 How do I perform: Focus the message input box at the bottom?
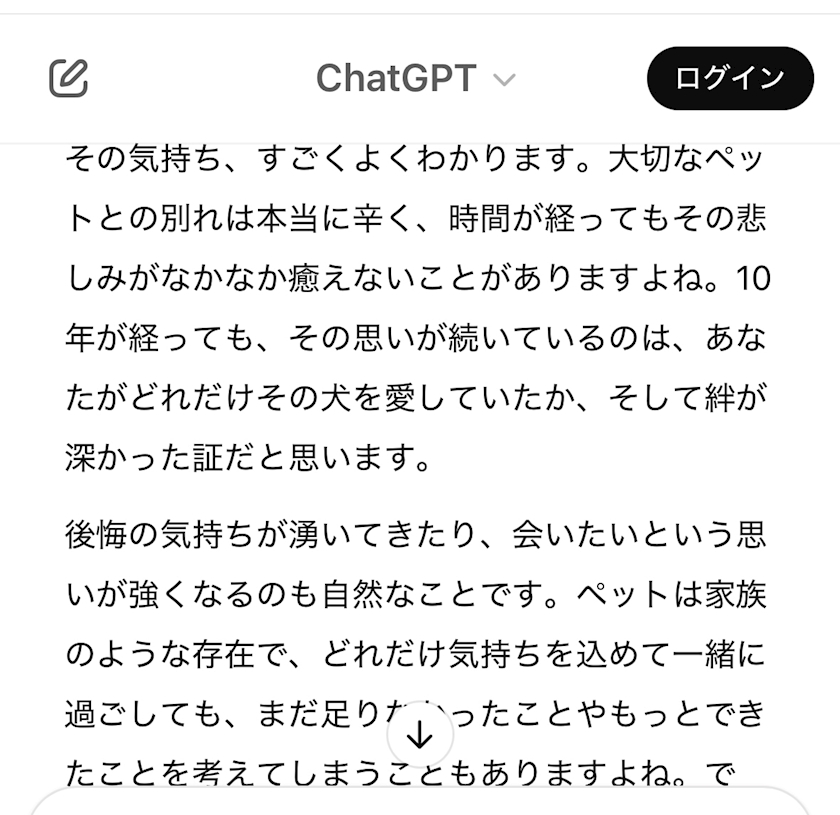(x=420, y=801)
